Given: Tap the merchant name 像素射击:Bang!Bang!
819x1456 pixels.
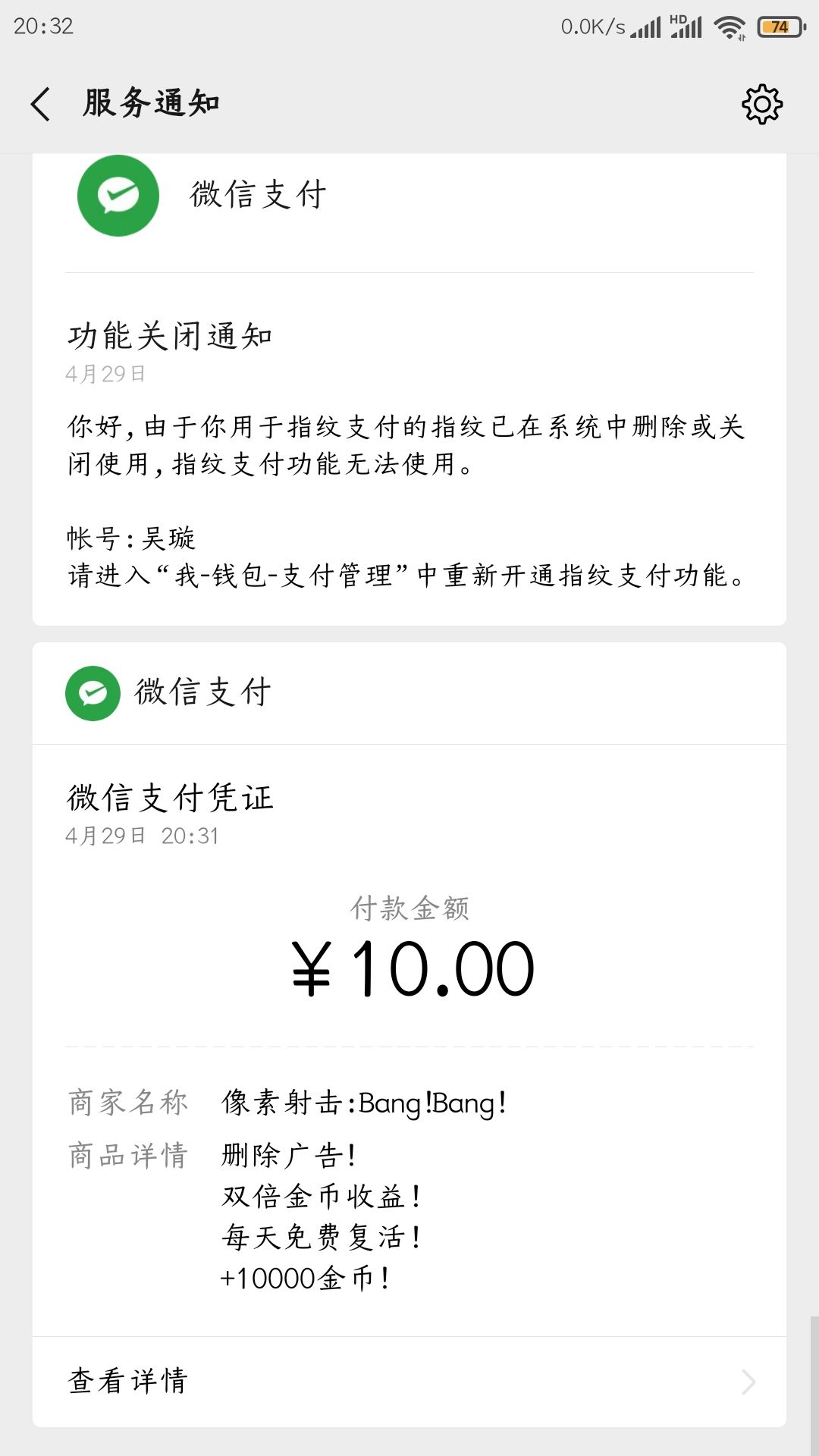Looking at the screenshot, I should [364, 1103].
